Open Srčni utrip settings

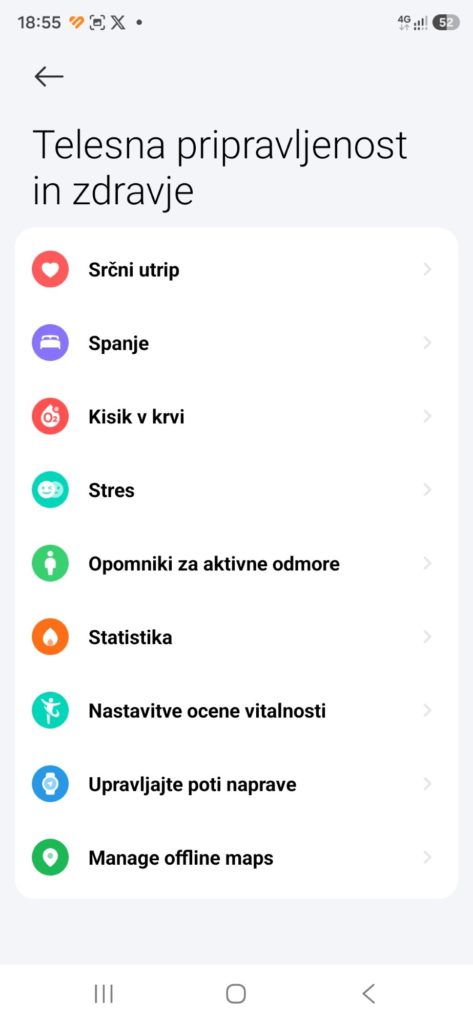(x=236, y=269)
